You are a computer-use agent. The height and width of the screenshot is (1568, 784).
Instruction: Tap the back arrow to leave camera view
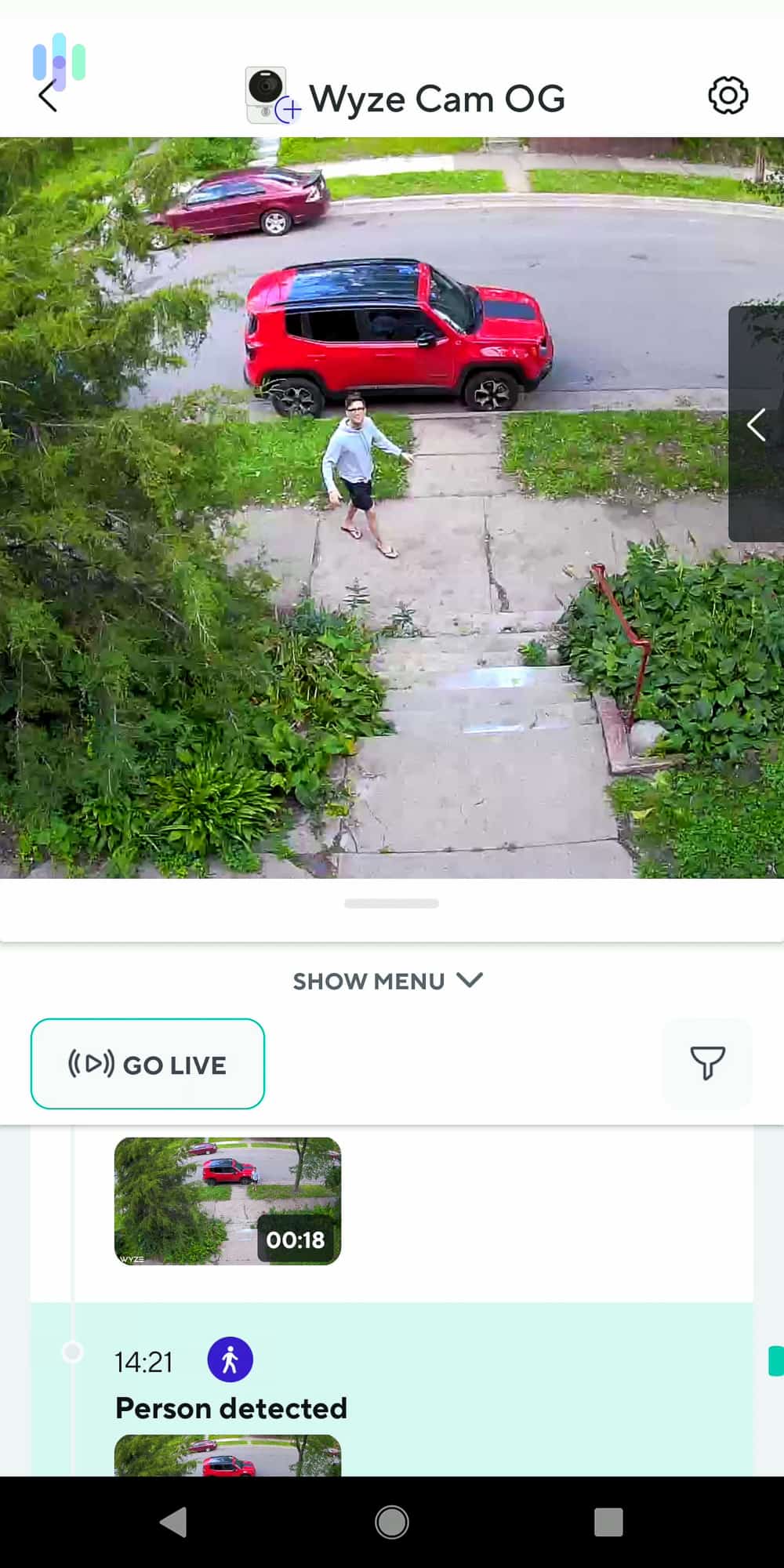47,96
